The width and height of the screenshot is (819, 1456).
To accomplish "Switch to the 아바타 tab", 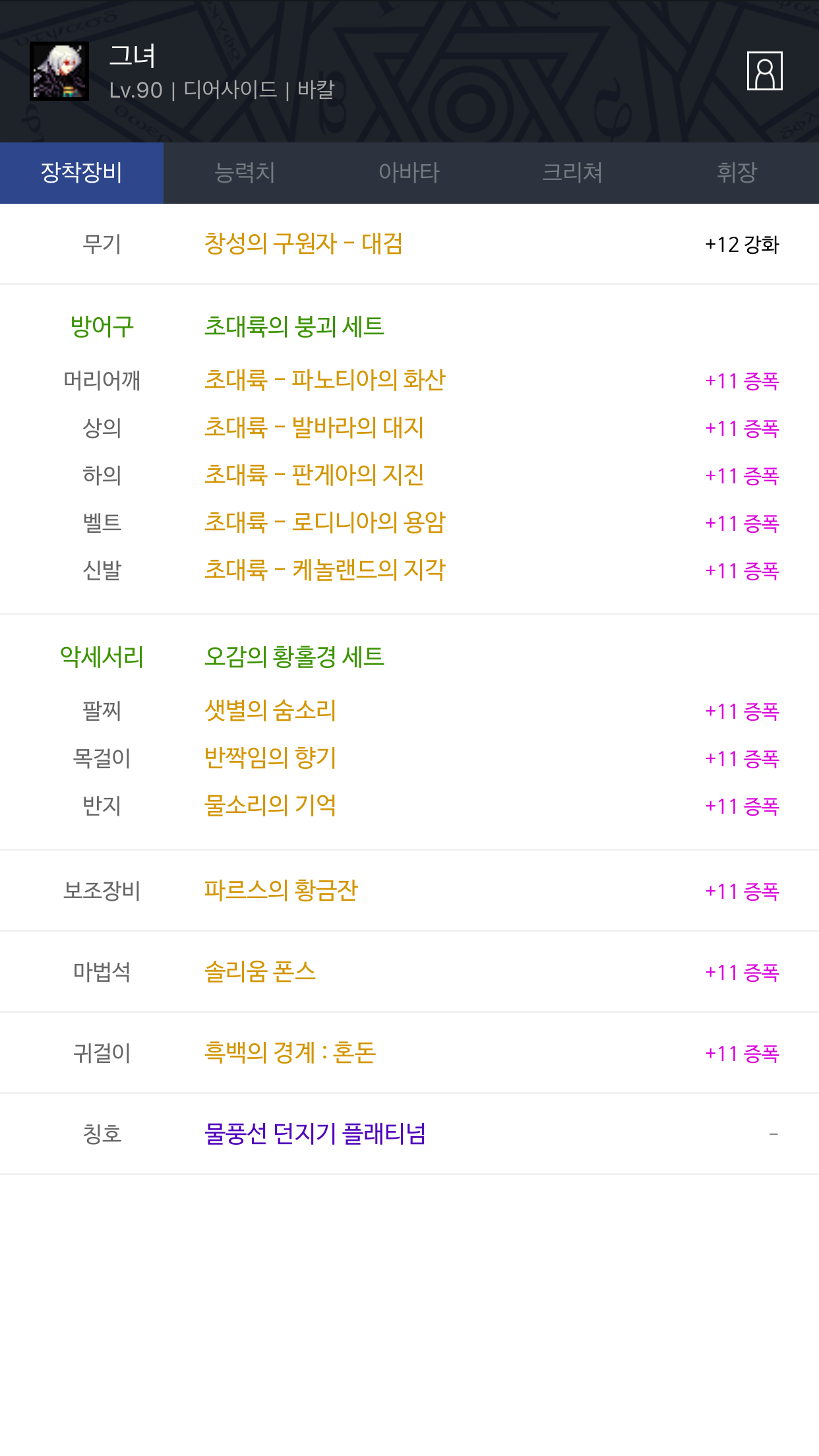I will (409, 173).
